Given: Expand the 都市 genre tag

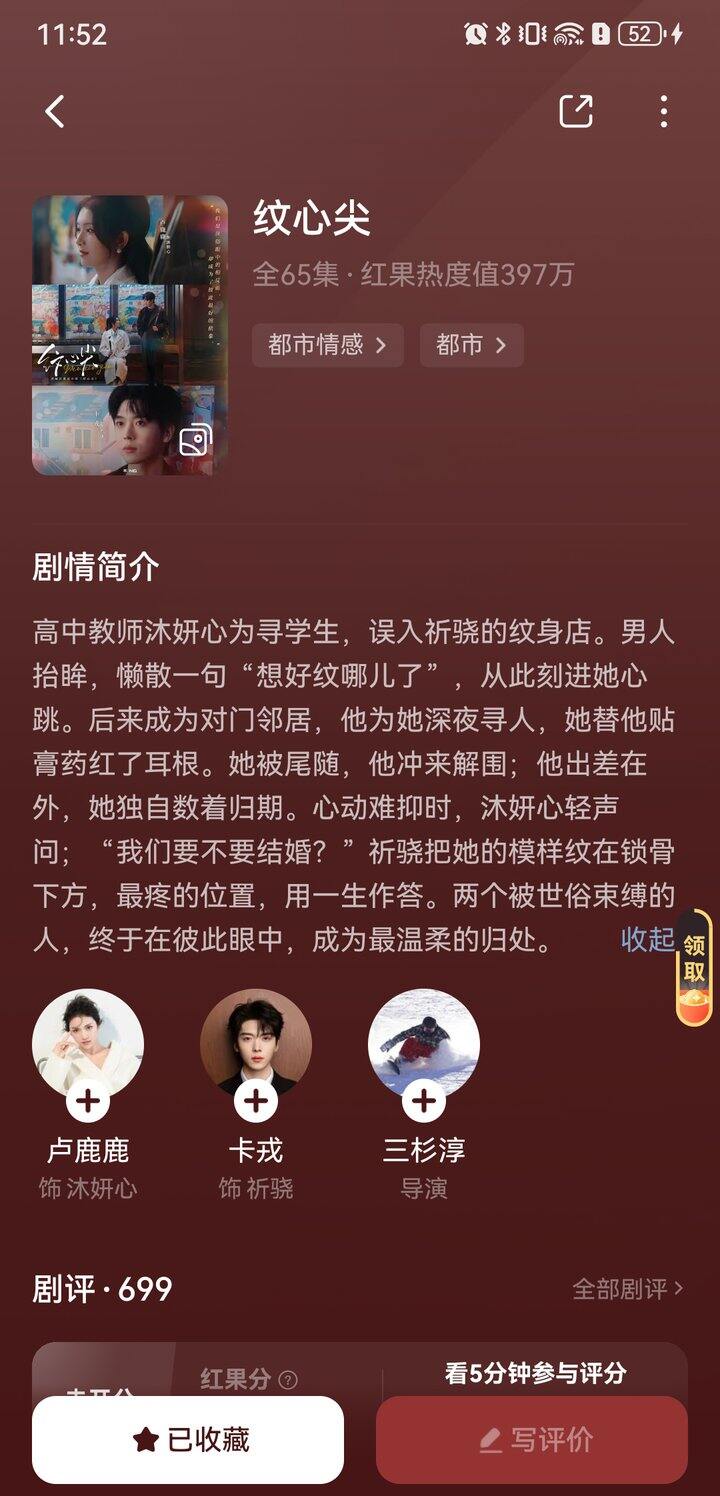Looking at the screenshot, I should [471, 345].
